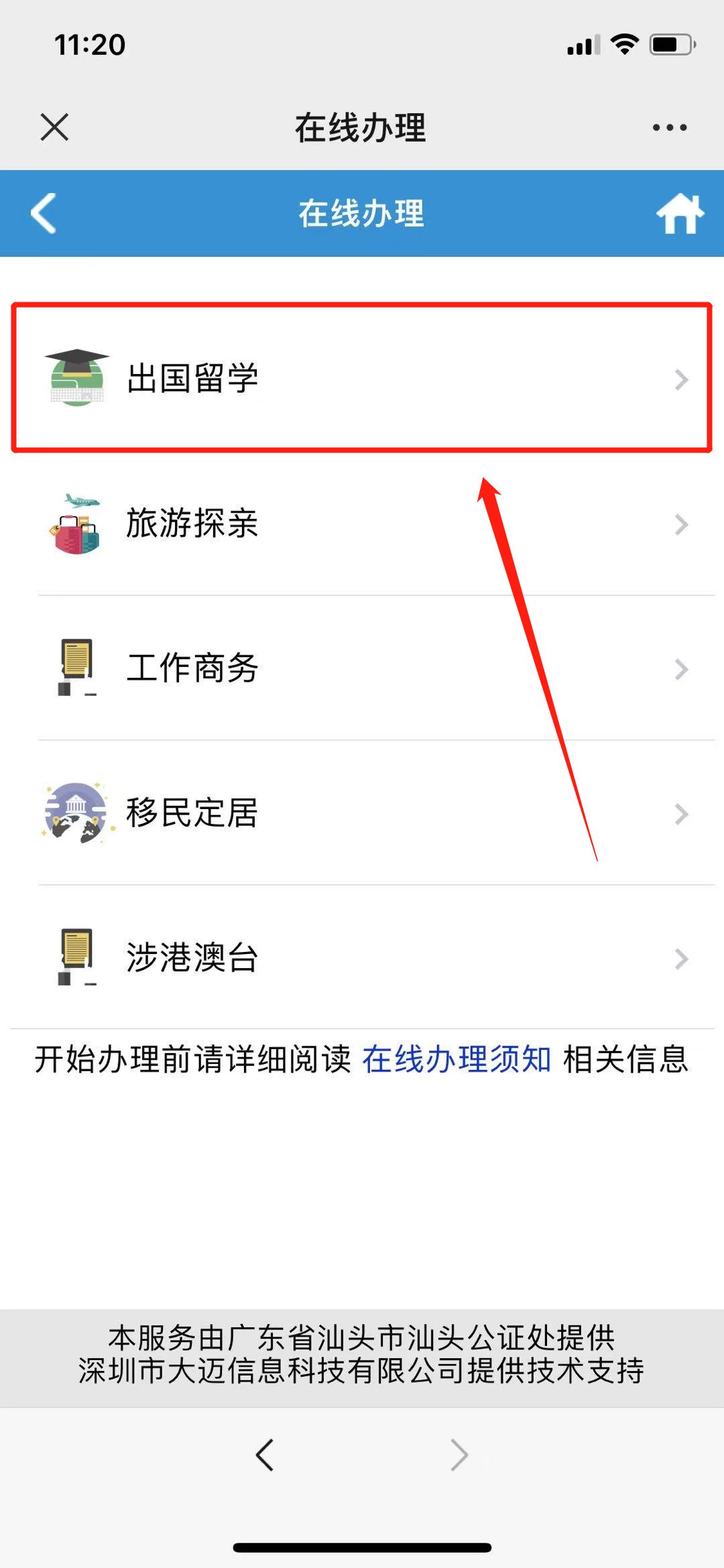Read the 在线办理须知 link
The width and height of the screenshot is (724, 1568).
coord(457,1060)
